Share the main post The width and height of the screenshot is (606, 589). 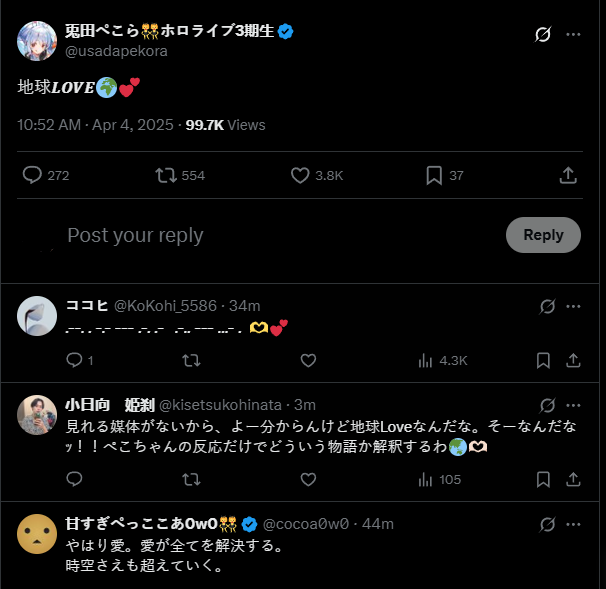point(568,175)
